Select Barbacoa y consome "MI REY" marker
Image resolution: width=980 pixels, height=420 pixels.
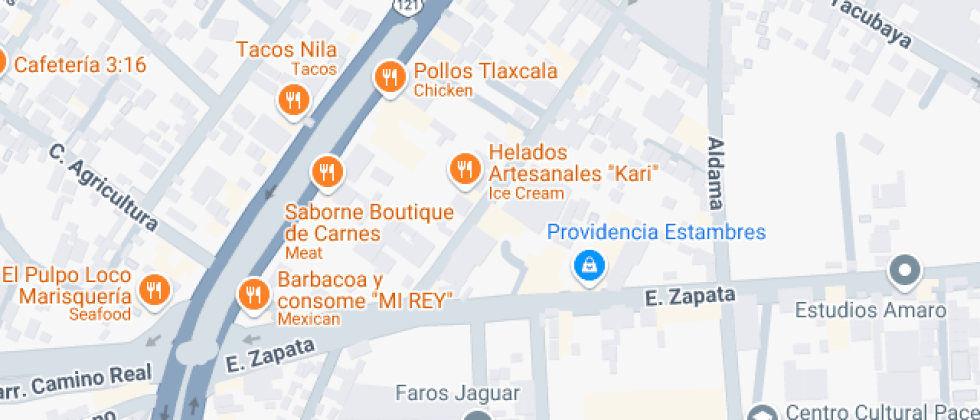(253, 295)
